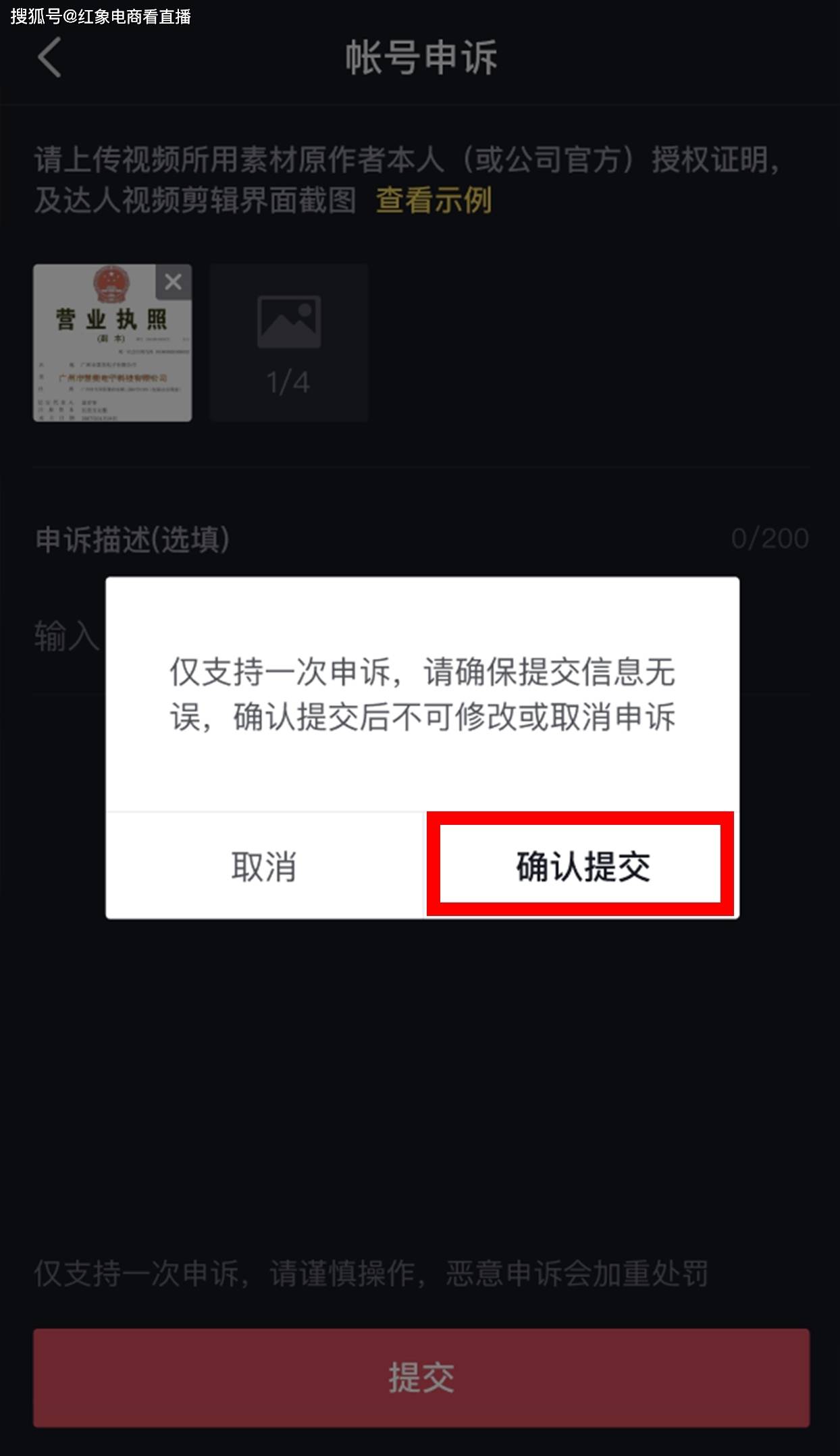Open the 查看示例 link
Image resolution: width=840 pixels, height=1456 pixels.
434,200
